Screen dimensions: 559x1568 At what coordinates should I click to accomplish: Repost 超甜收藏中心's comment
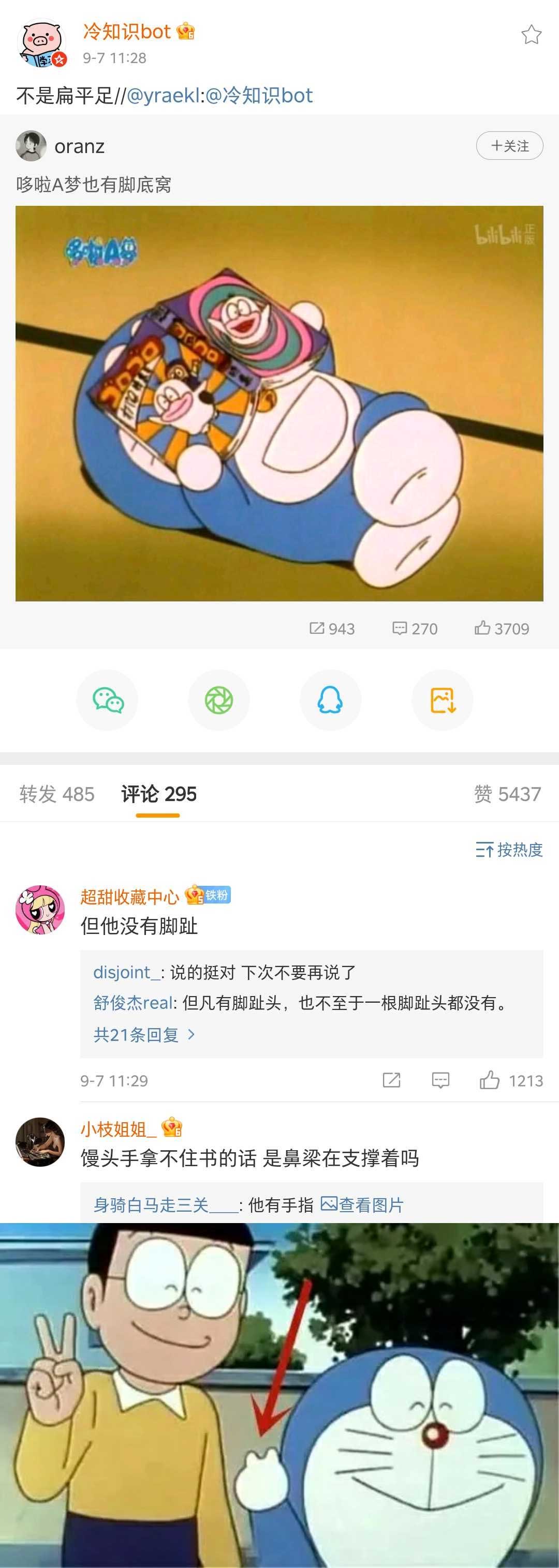pos(391,1080)
